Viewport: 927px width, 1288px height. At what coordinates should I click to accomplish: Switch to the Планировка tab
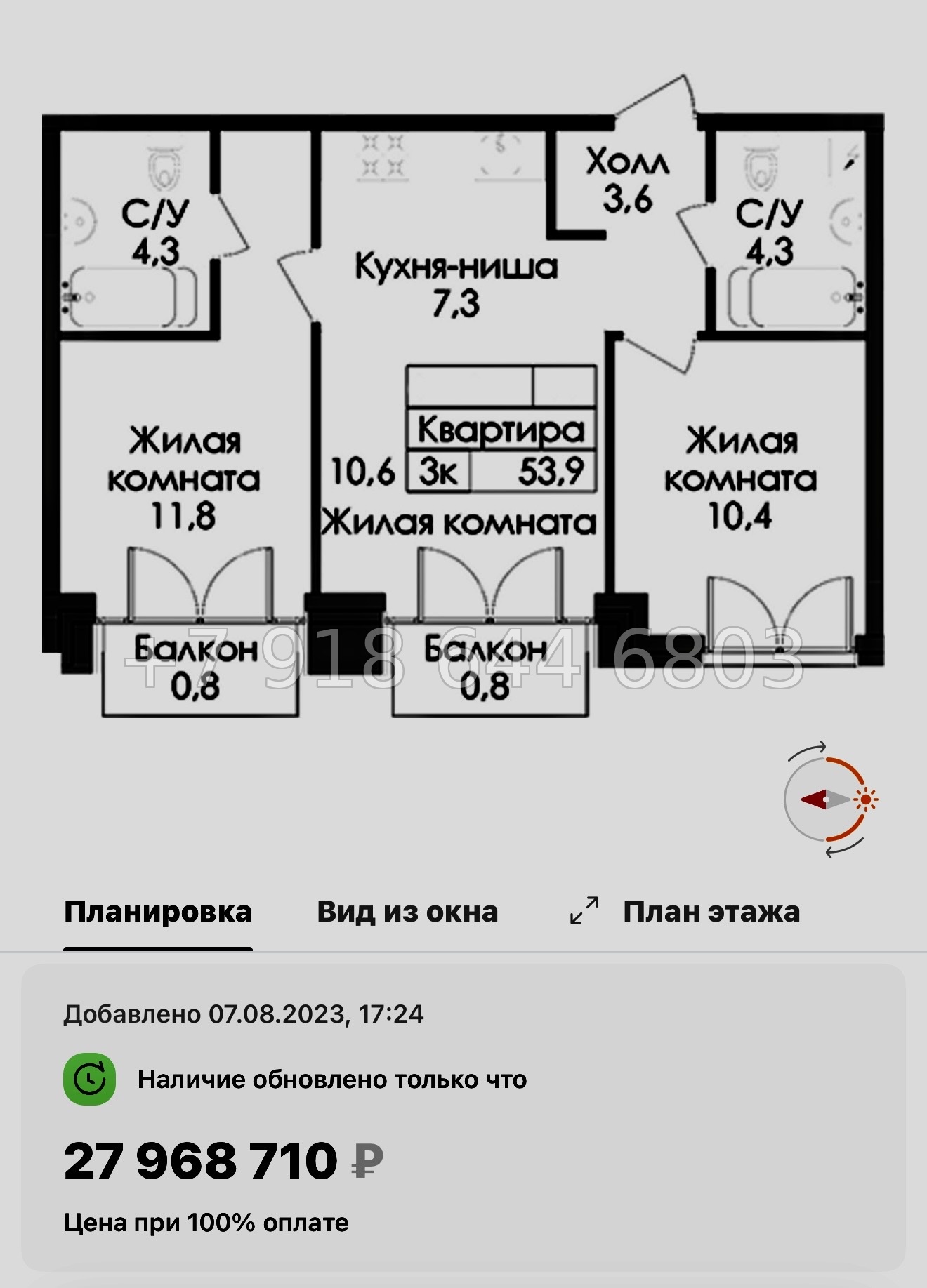click(x=157, y=912)
